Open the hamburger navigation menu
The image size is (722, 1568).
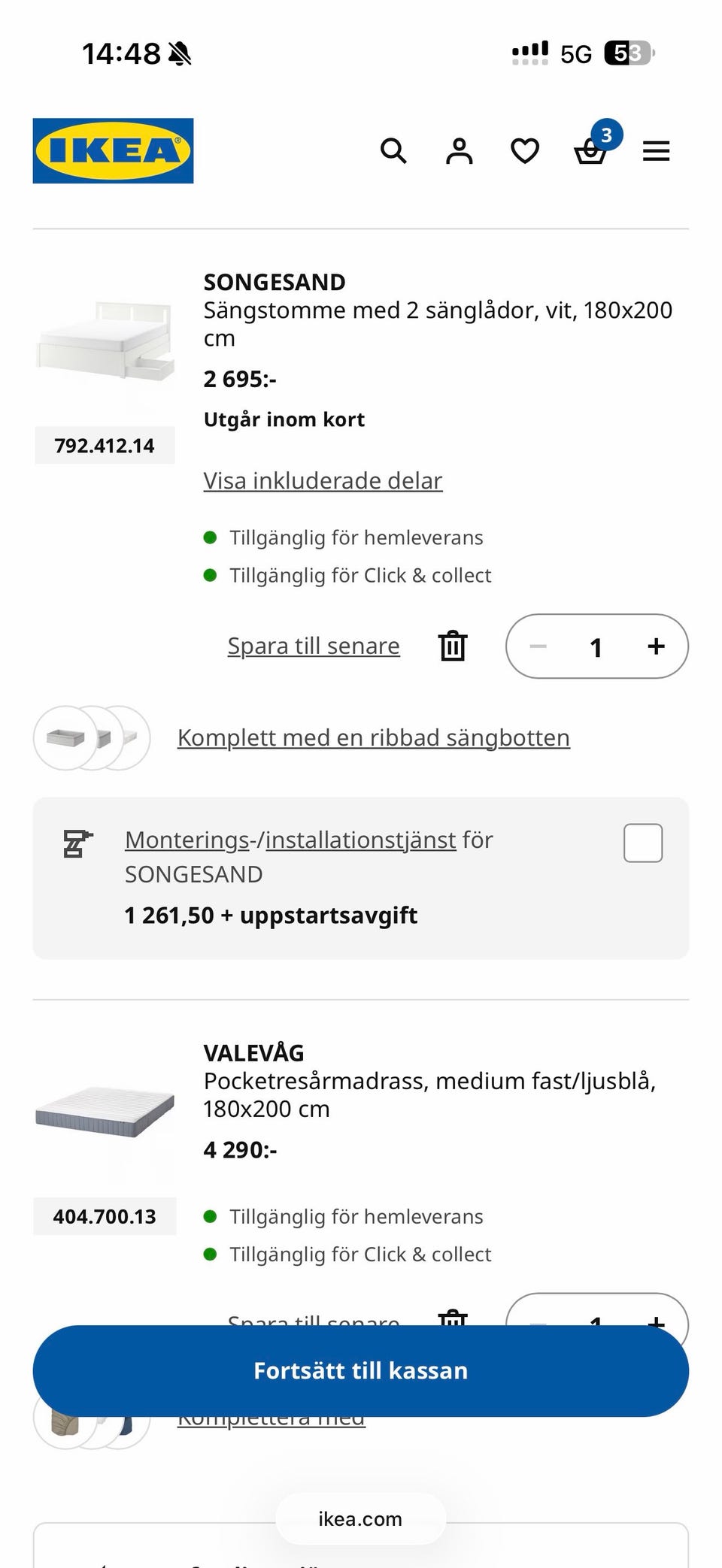point(656,150)
